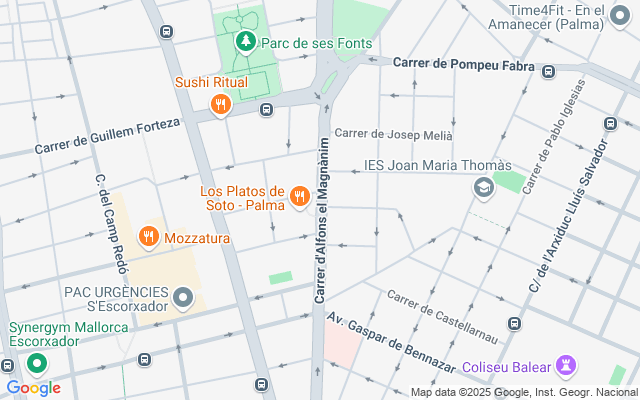This screenshot has height=400, width=640.
Task: Select the Coliseu Balear landmark pin
Action: pyautogui.click(x=566, y=368)
